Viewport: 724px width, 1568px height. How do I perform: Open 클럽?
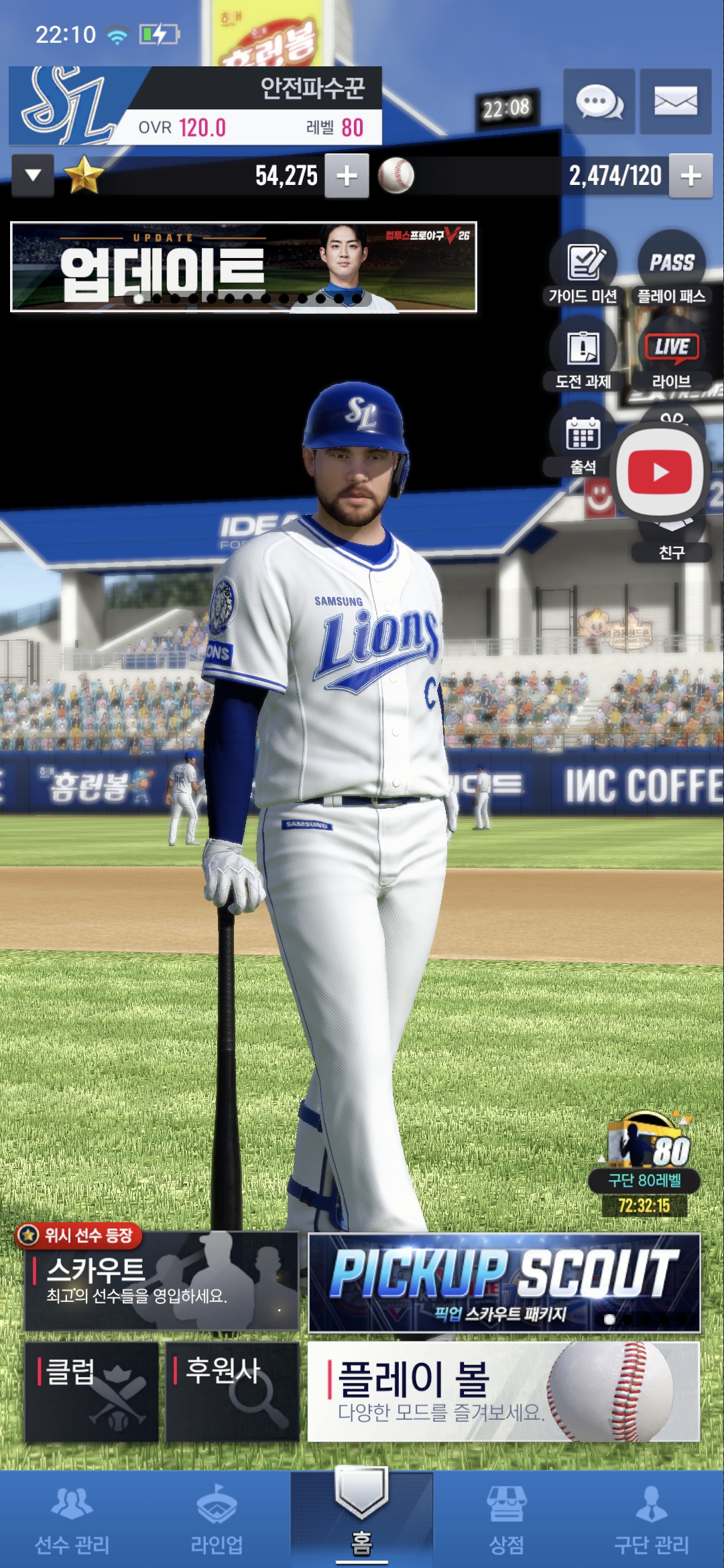(x=92, y=1392)
